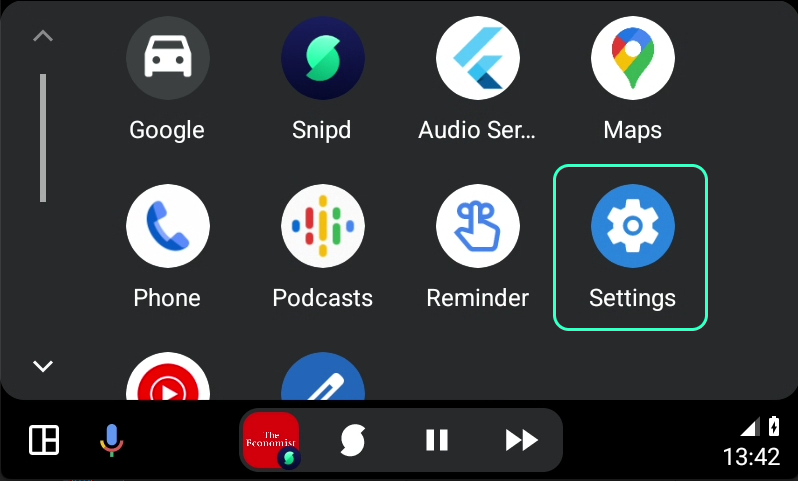Skip forward in the current episode
Image resolution: width=798 pixels, height=481 pixels.
(521, 440)
